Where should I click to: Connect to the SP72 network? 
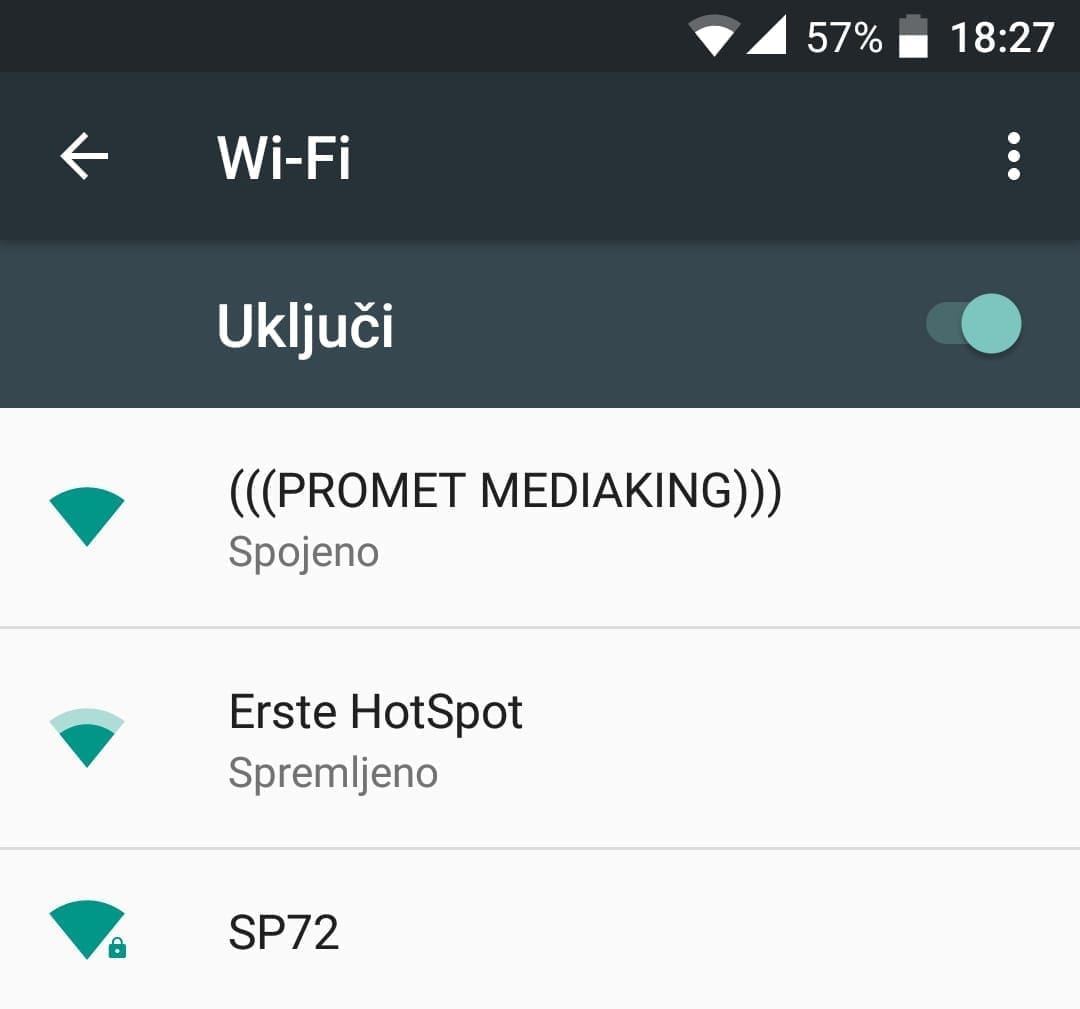tap(284, 933)
